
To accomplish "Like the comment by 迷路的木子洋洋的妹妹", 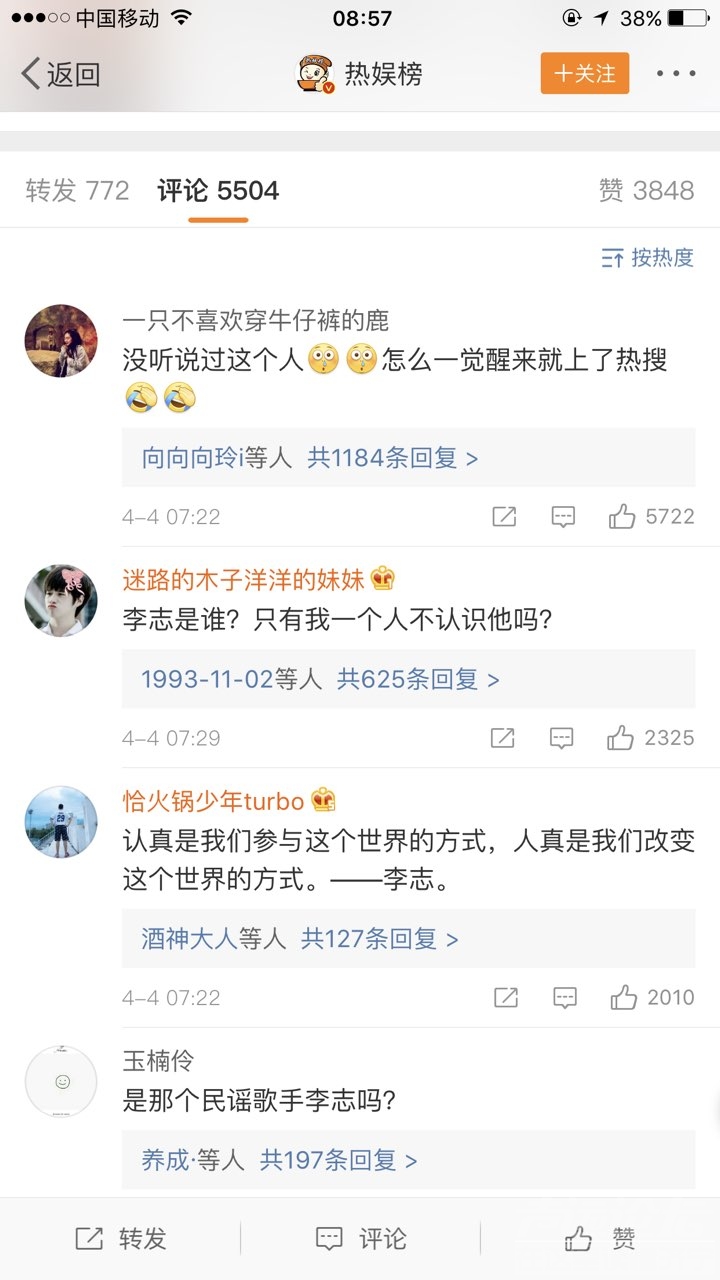I will (x=621, y=738).
